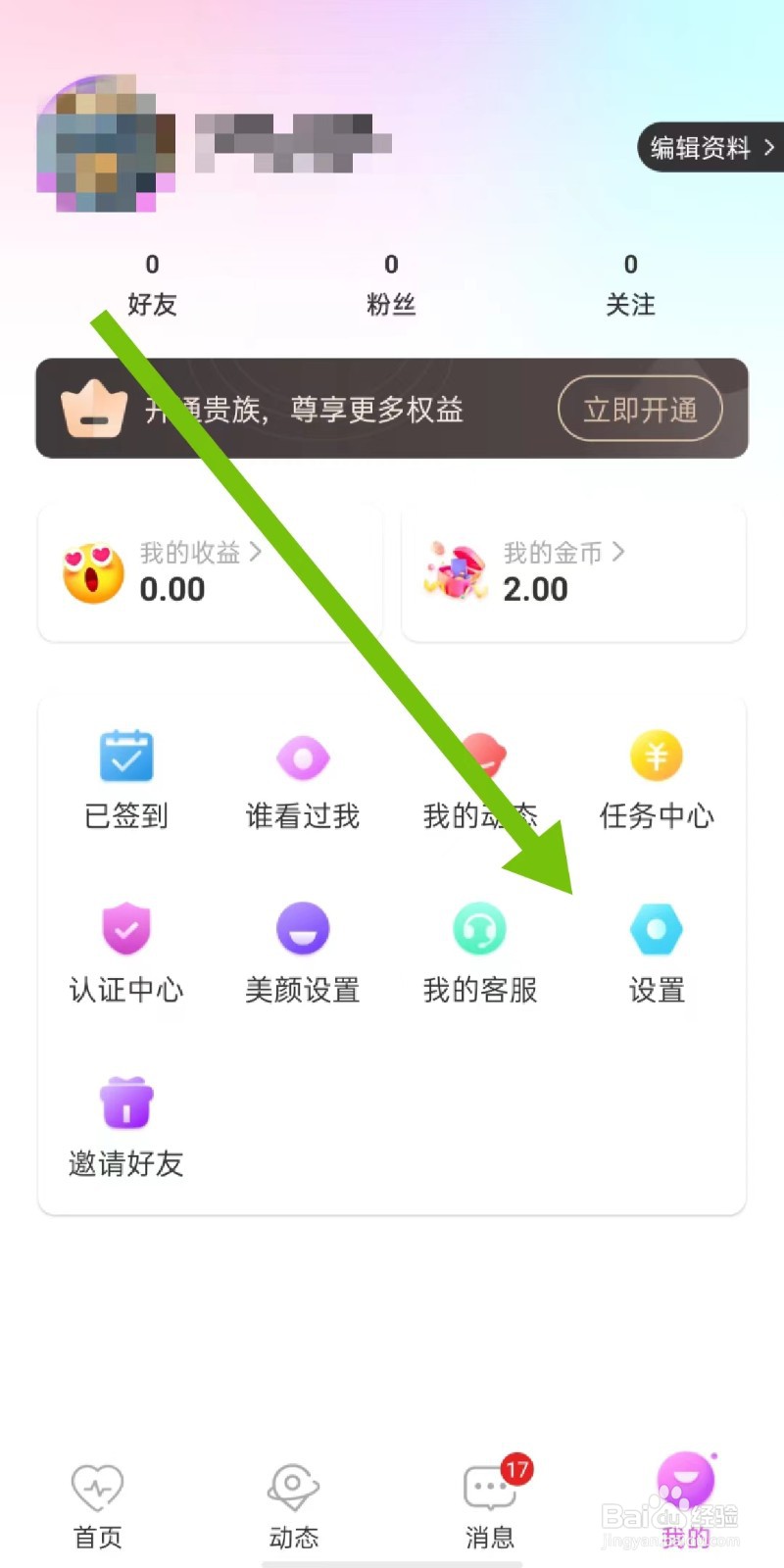Switch to the 首页 tab

(96, 1499)
